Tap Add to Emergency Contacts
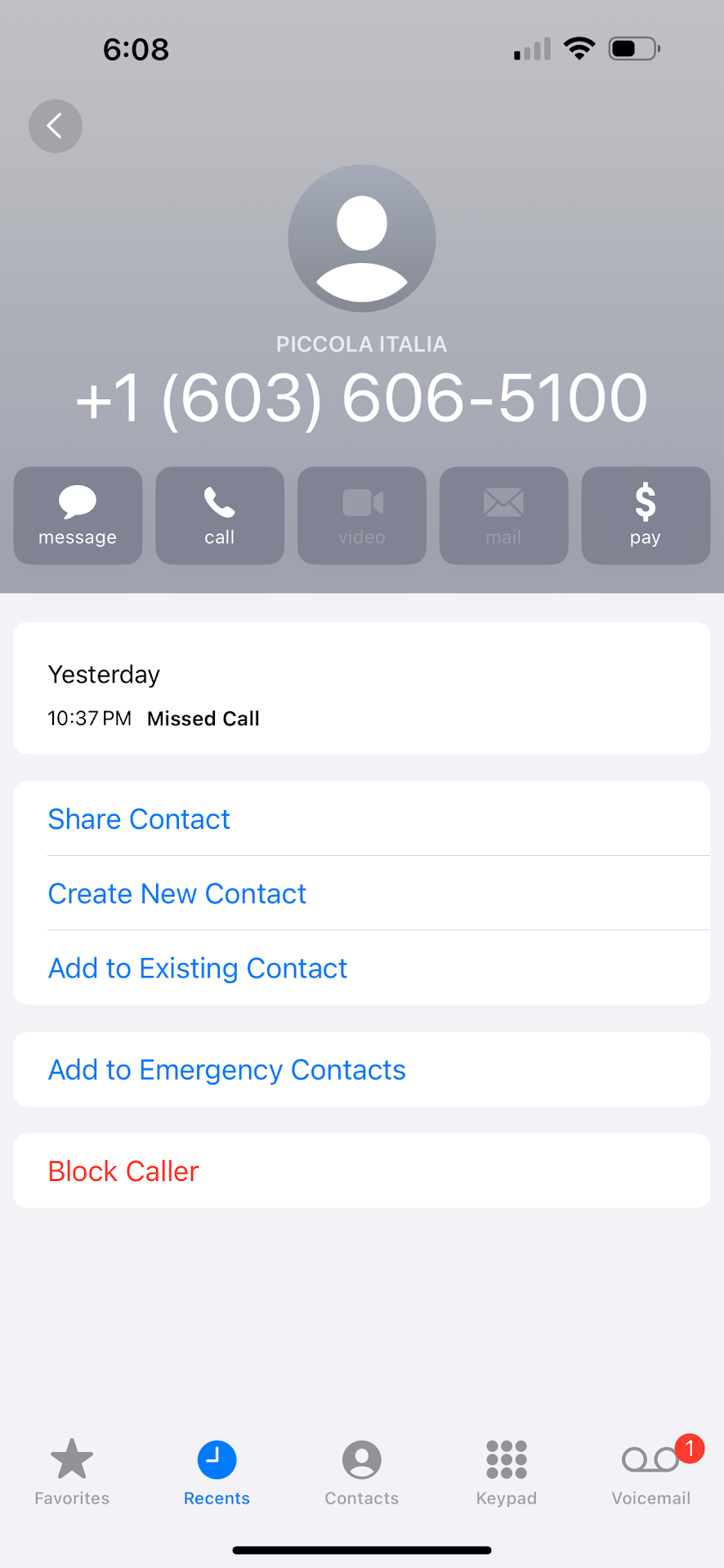Screen dimensions: 724x1568 [x=227, y=1070]
